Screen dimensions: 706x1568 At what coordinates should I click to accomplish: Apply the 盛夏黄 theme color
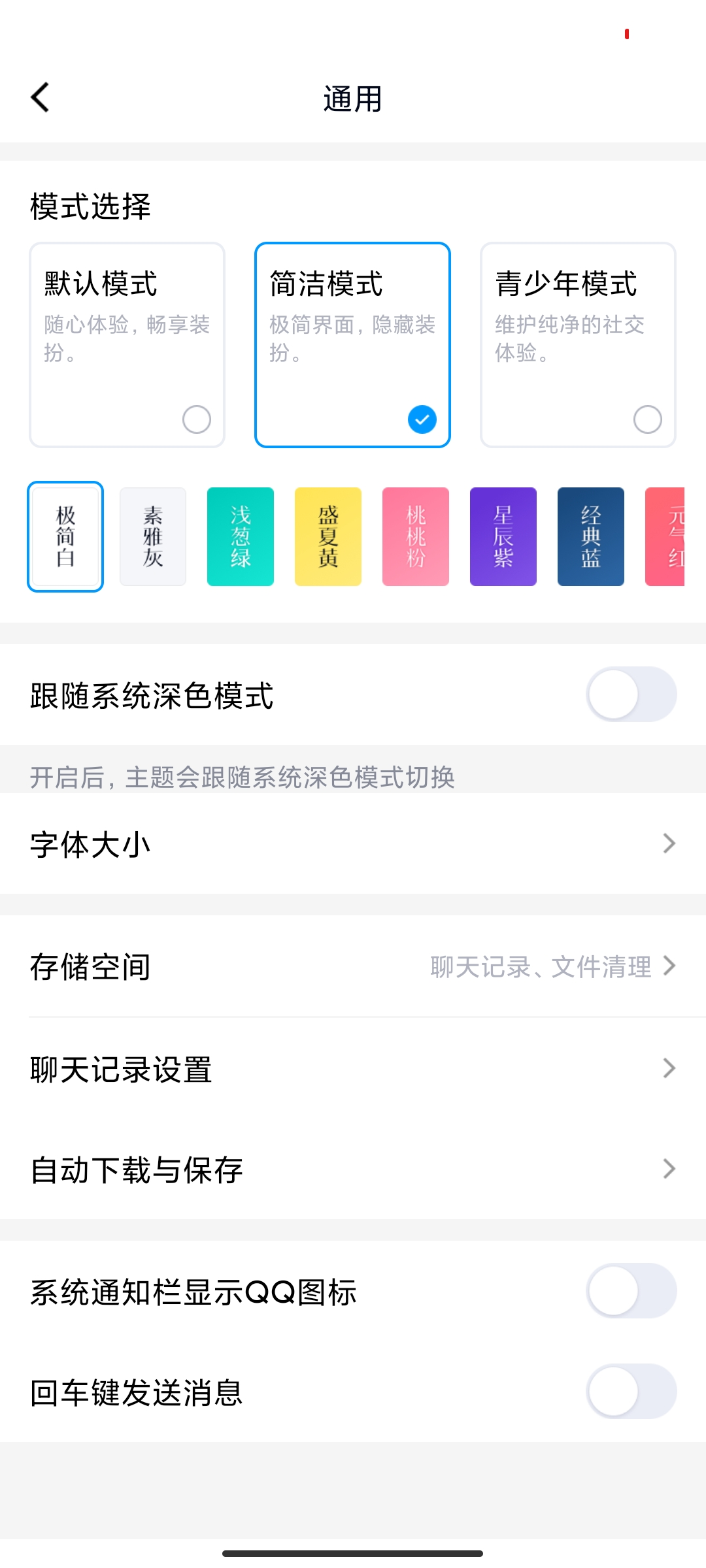coord(328,536)
